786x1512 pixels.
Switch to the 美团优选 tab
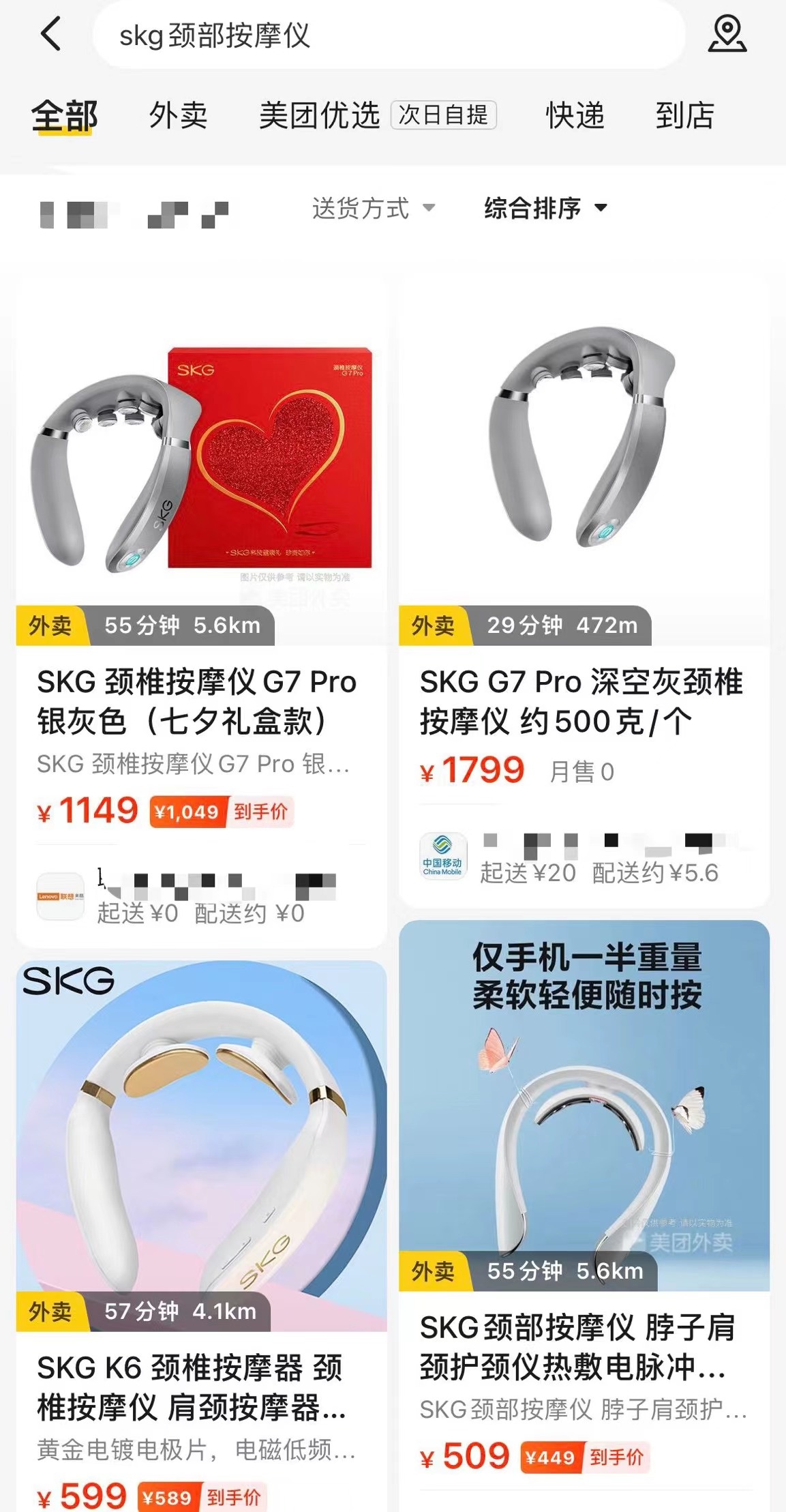319,115
